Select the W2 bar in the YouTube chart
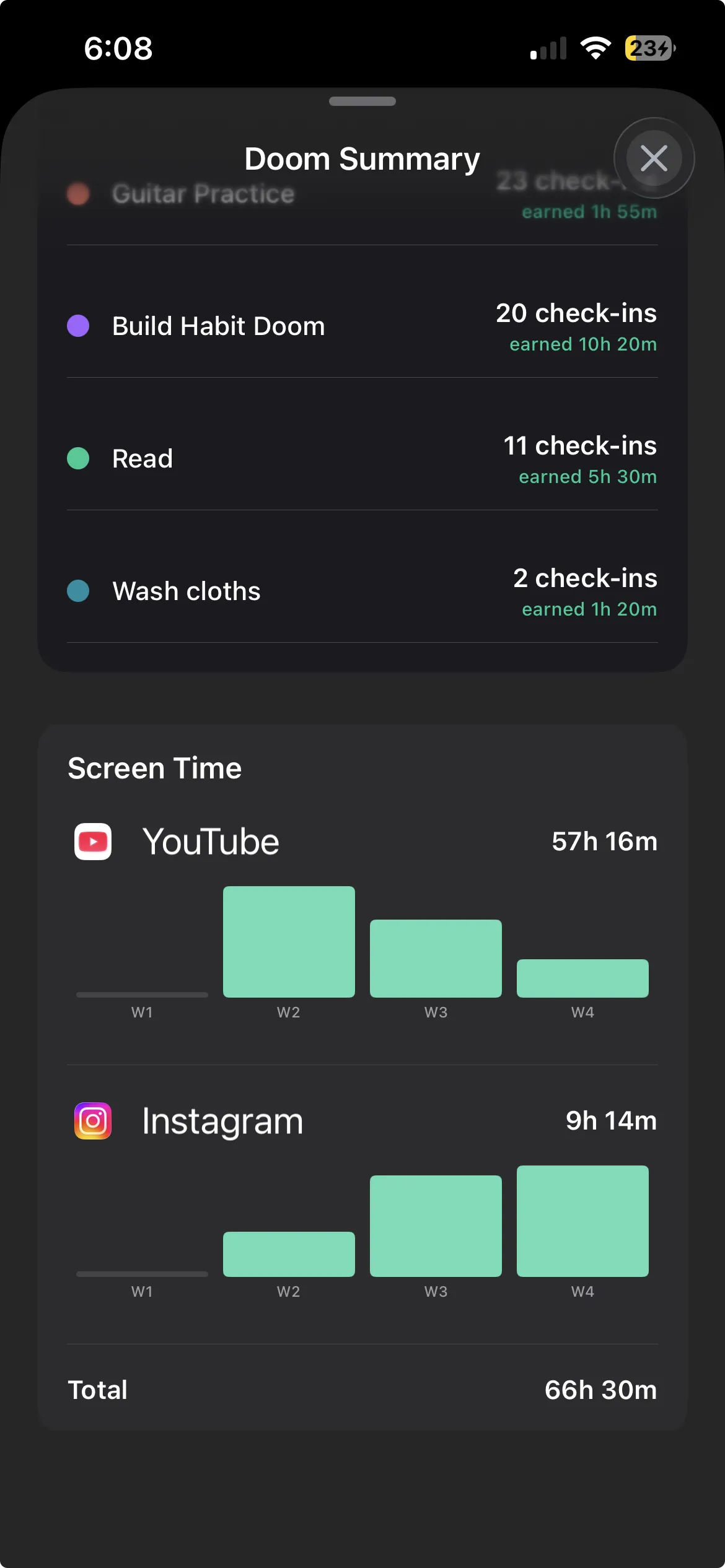The image size is (725, 1568). tap(289, 941)
